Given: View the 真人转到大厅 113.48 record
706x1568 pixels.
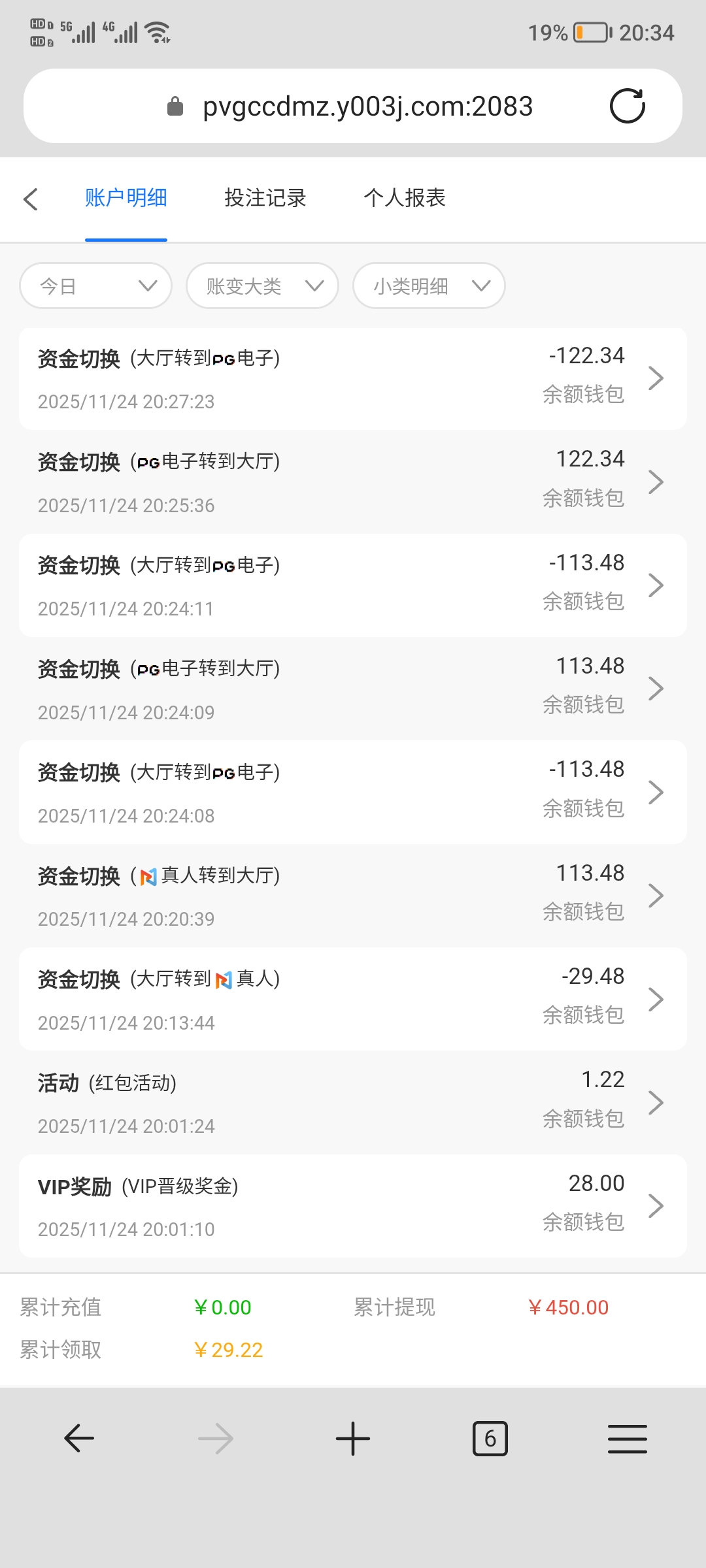Looking at the screenshot, I should tap(353, 896).
